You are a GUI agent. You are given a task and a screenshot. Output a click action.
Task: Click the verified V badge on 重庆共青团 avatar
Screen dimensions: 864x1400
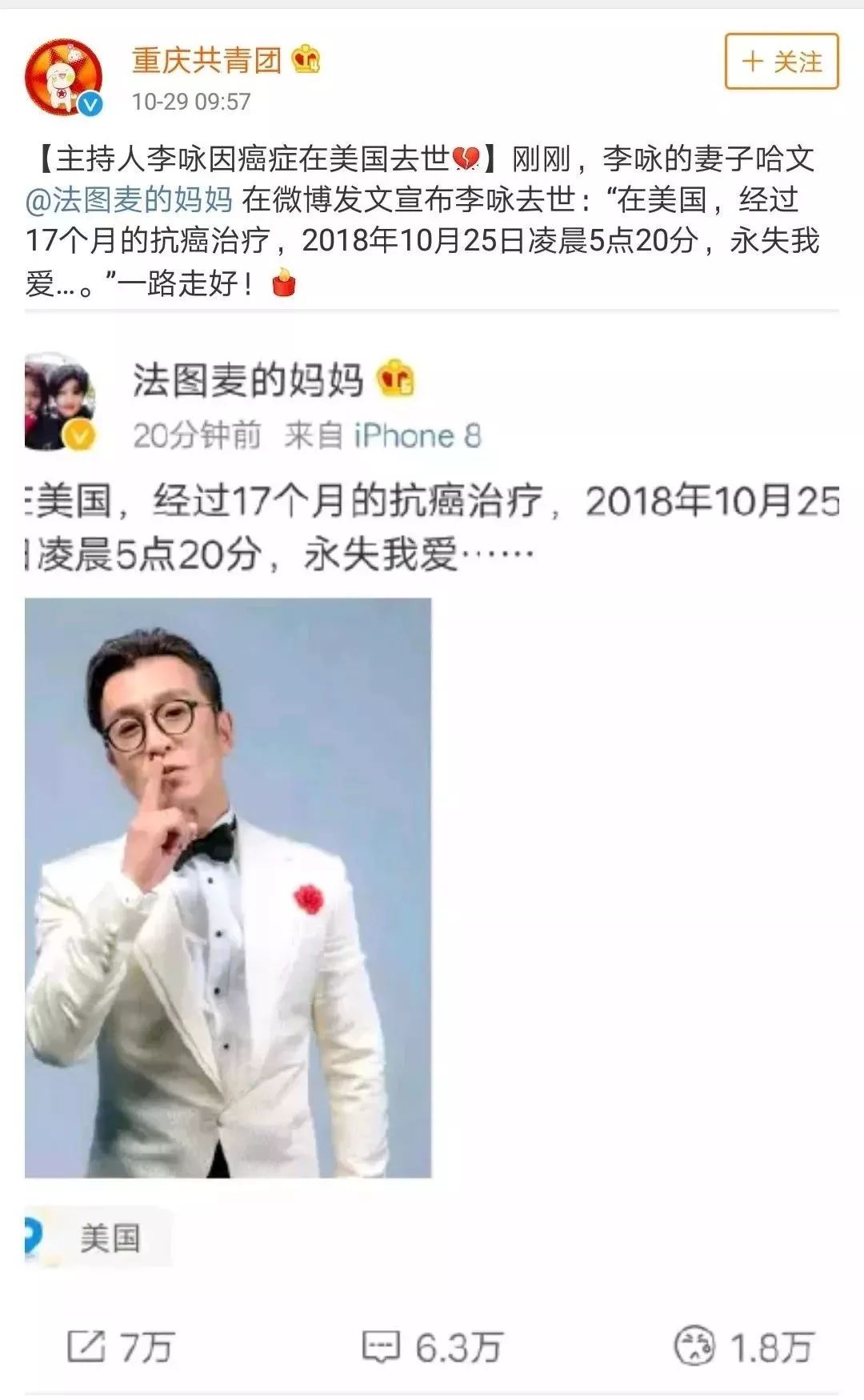[x=89, y=102]
